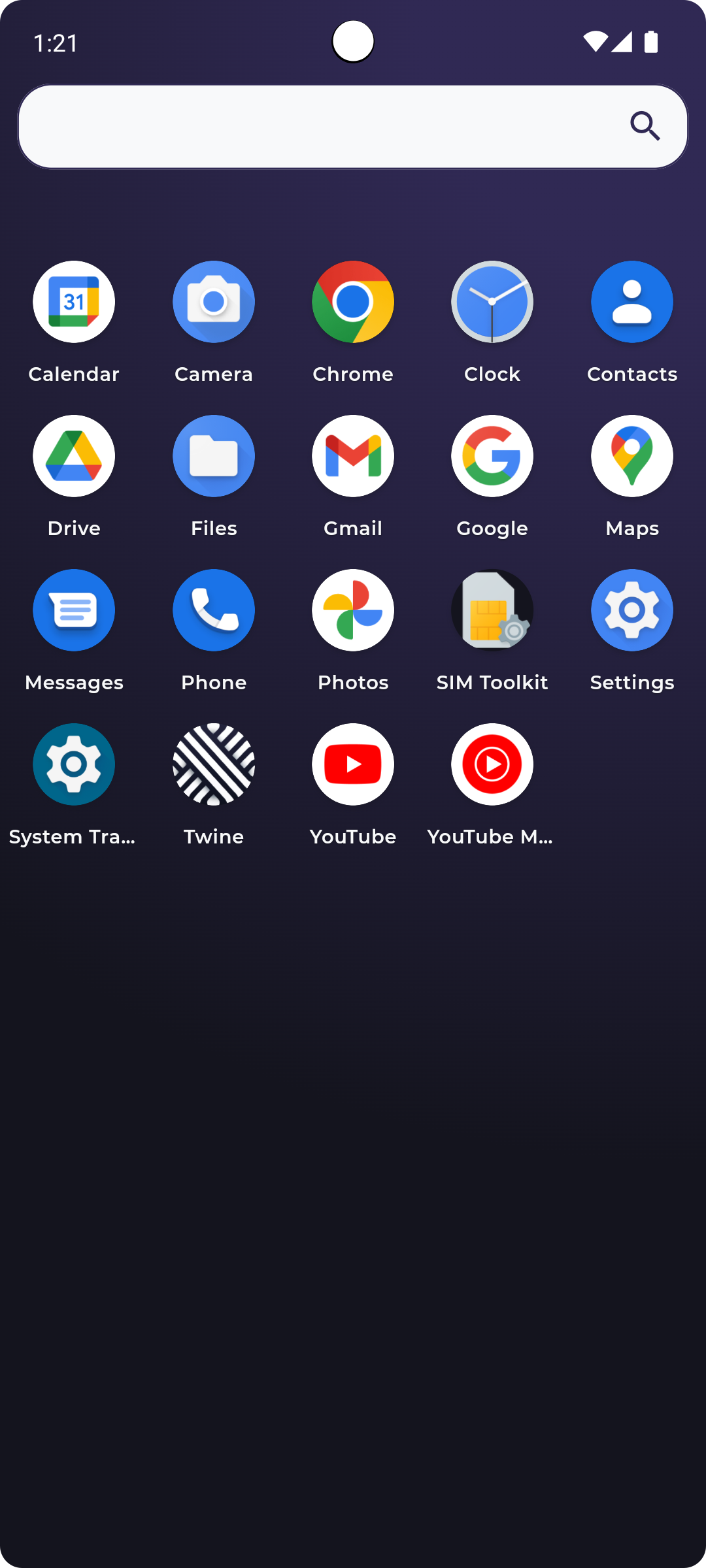Launch YouTube
Viewport: 706px width, 1568px height.
click(353, 765)
